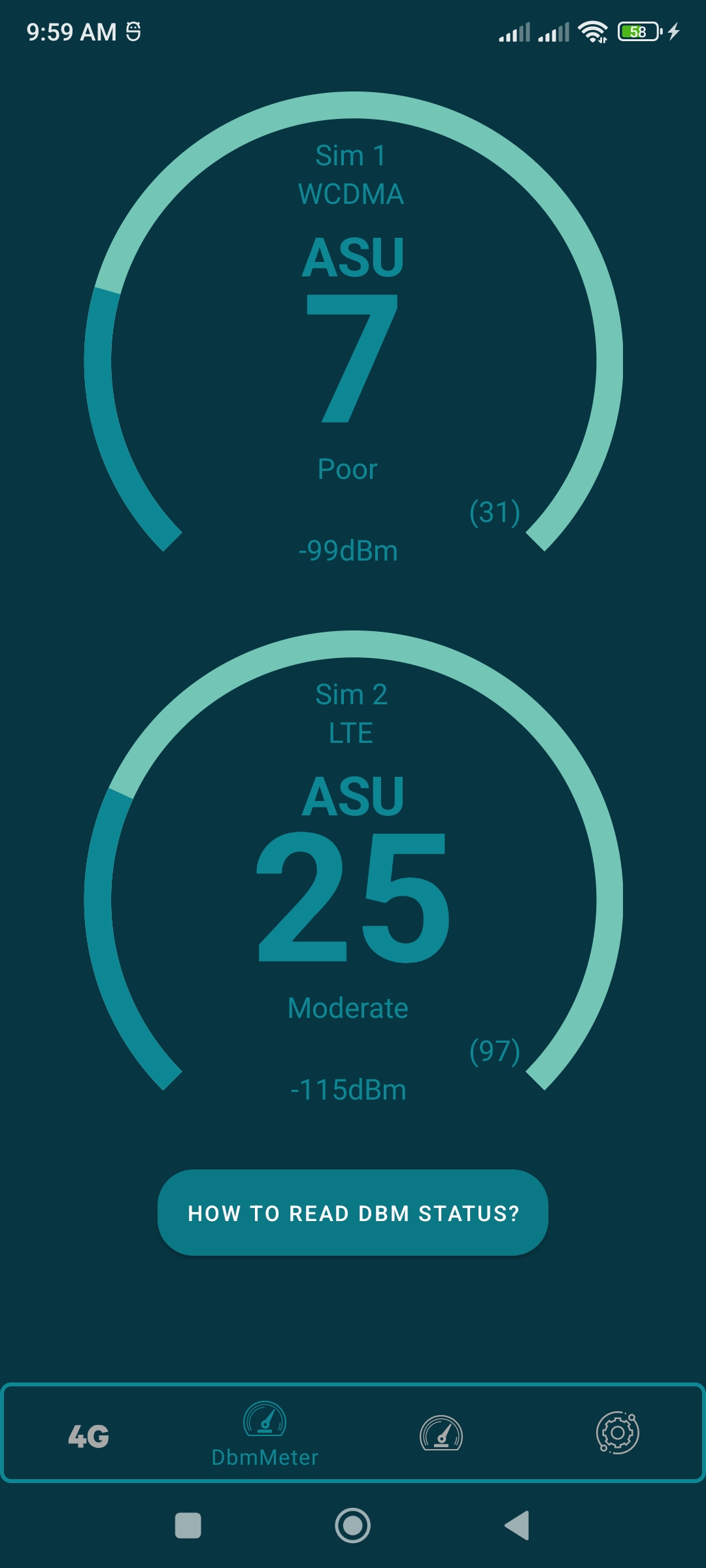Open the How to Read DBM Status guide
The image size is (706, 1568).
point(352,1213)
